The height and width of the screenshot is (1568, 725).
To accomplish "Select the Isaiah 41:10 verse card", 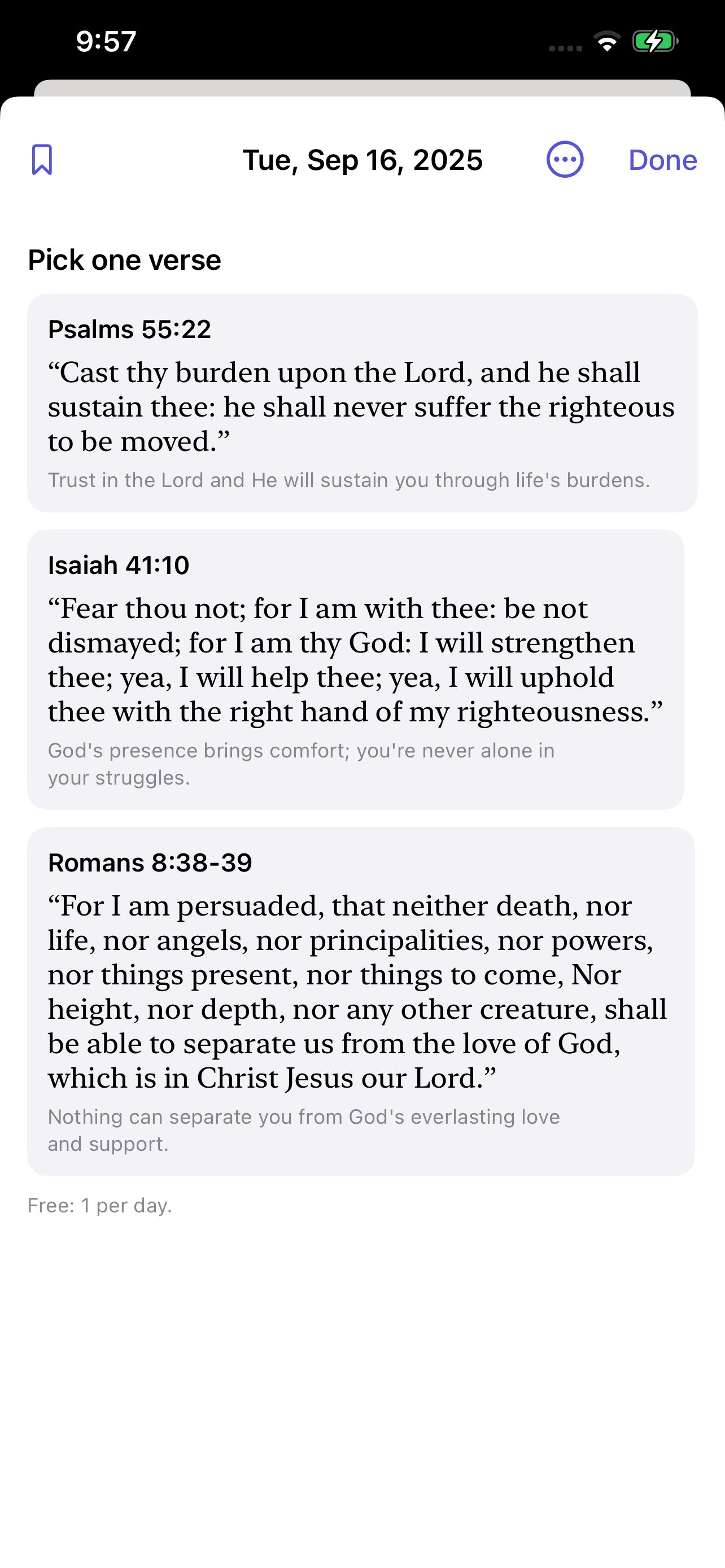I will [356, 669].
